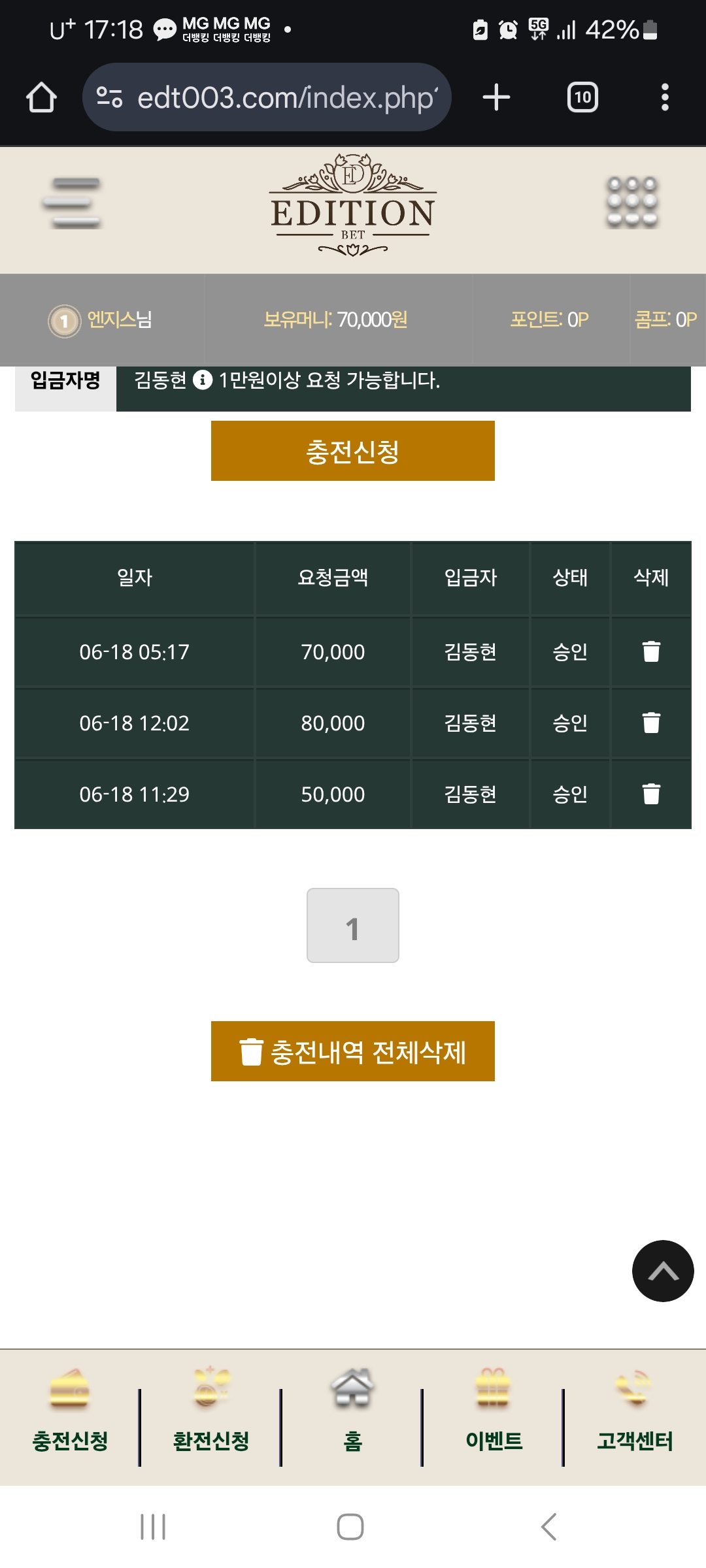Viewport: 706px width, 1568px height.
Task: Go to the browser home page
Action: click(41, 97)
